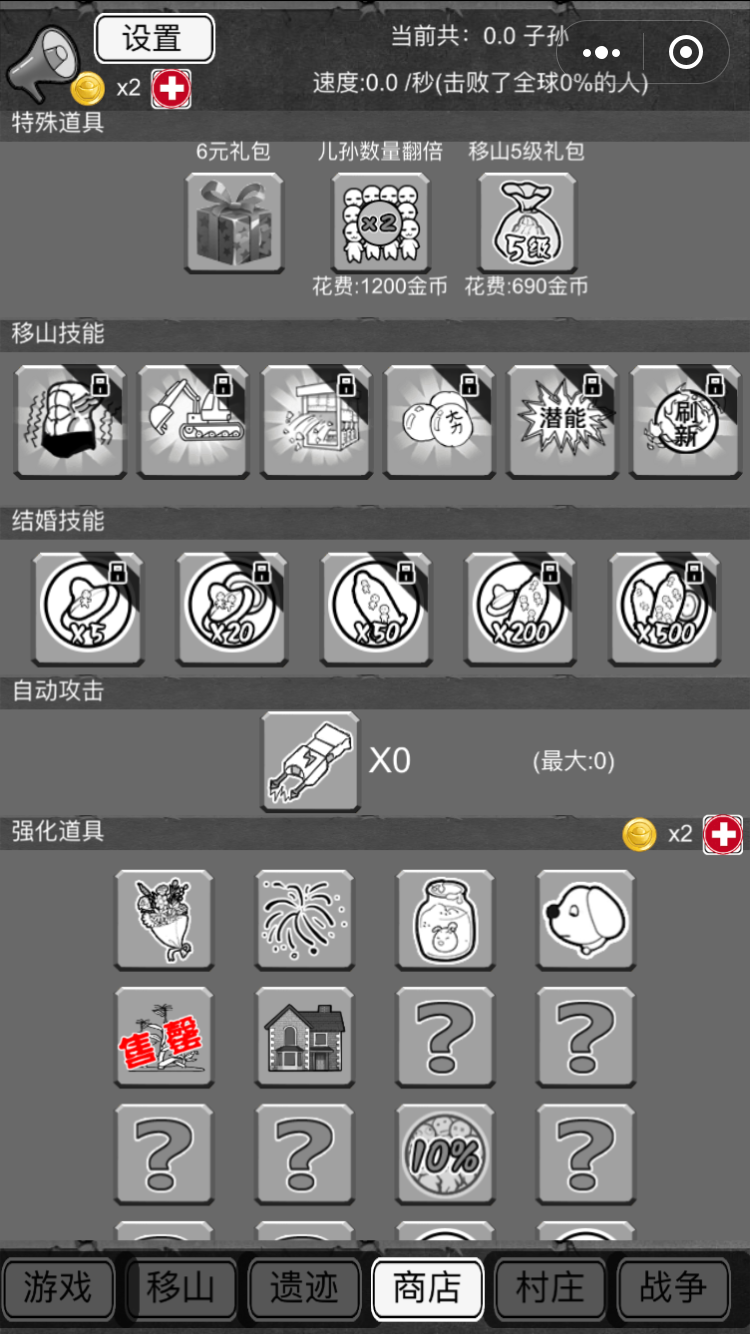This screenshot has height=1334, width=750.
Task: Select the locked 刷新 skill
Action: (x=685, y=421)
